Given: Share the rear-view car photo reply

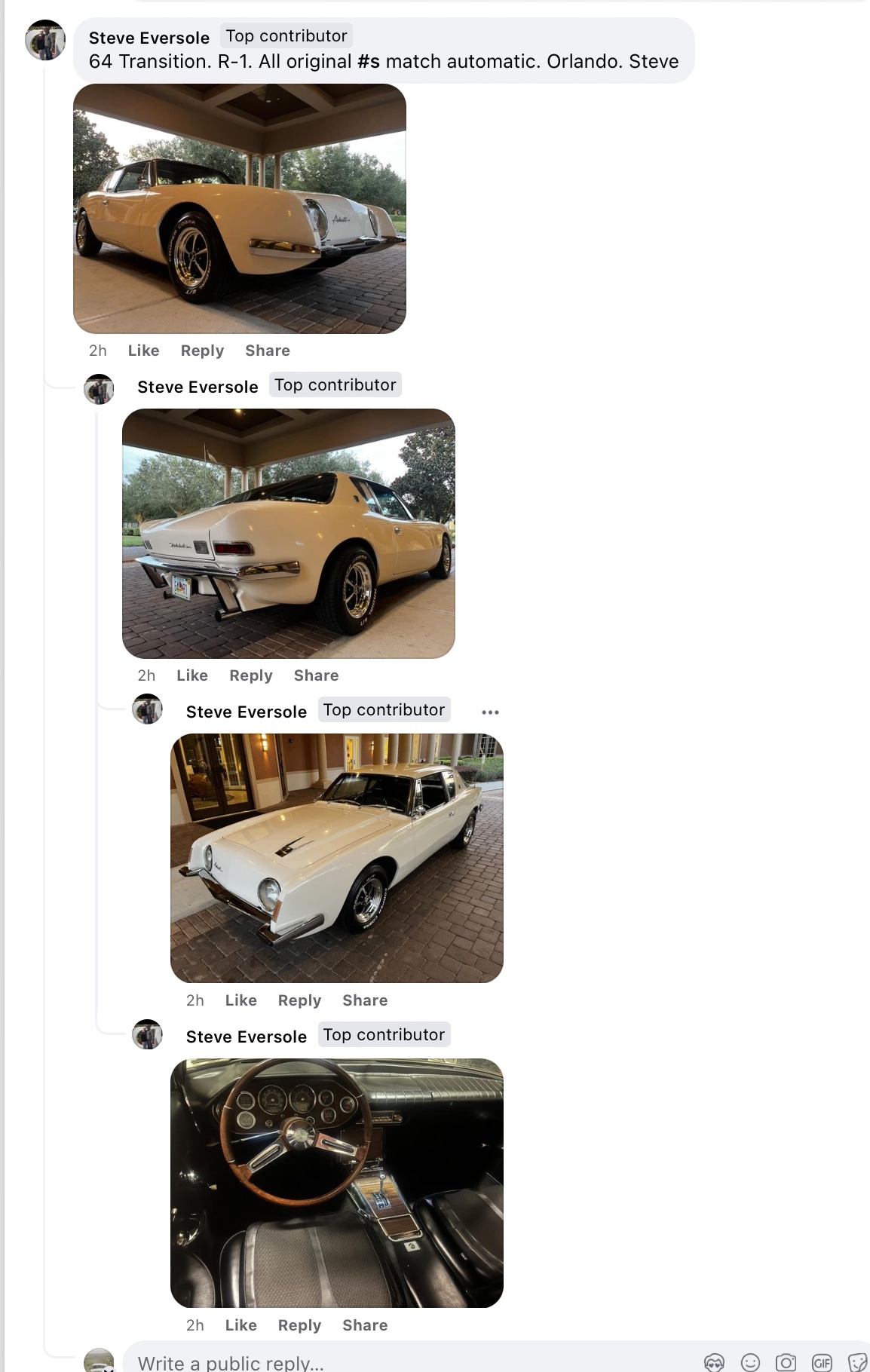Looking at the screenshot, I should point(316,675).
